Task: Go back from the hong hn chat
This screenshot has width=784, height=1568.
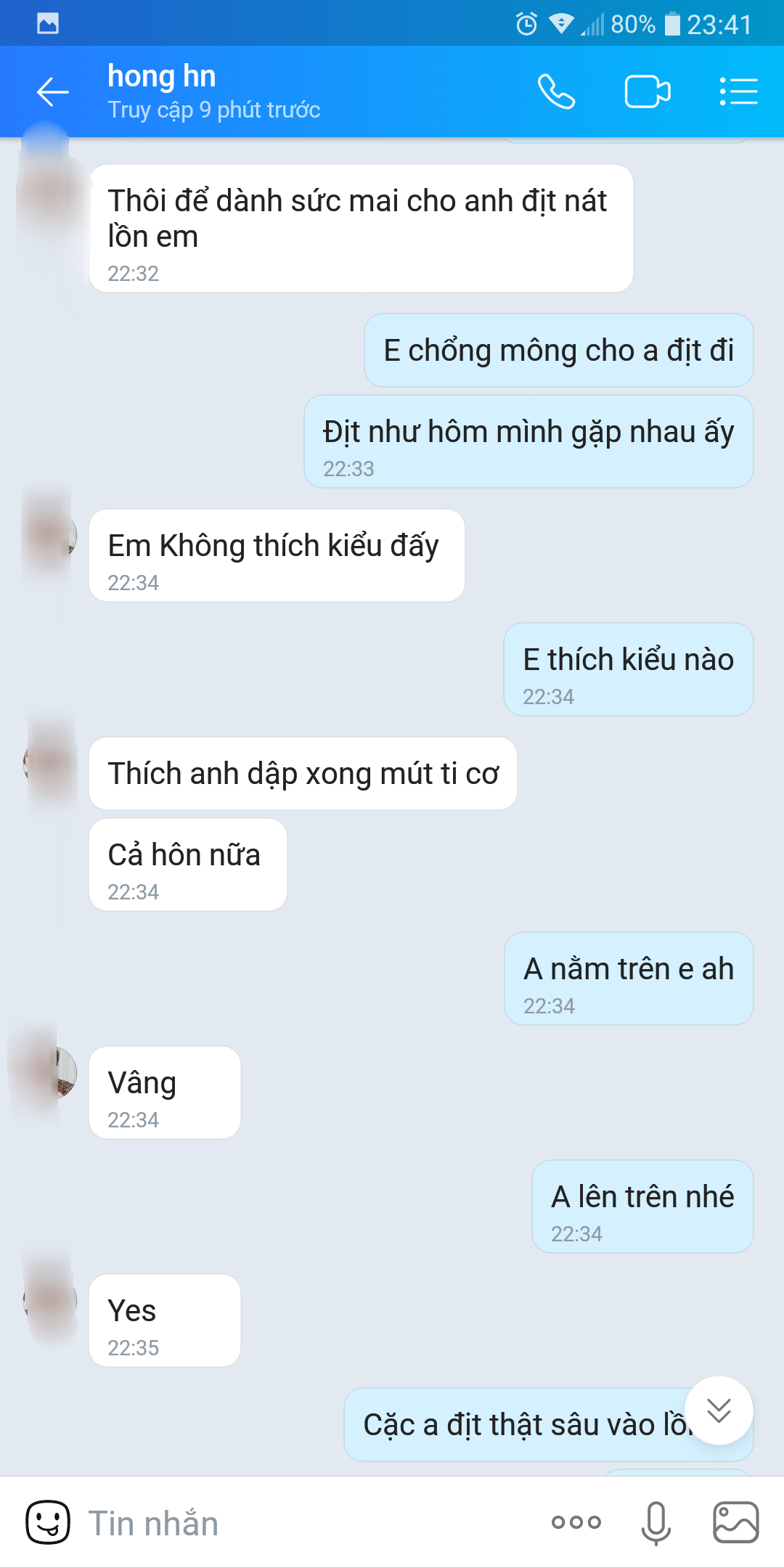Action: 52,92
